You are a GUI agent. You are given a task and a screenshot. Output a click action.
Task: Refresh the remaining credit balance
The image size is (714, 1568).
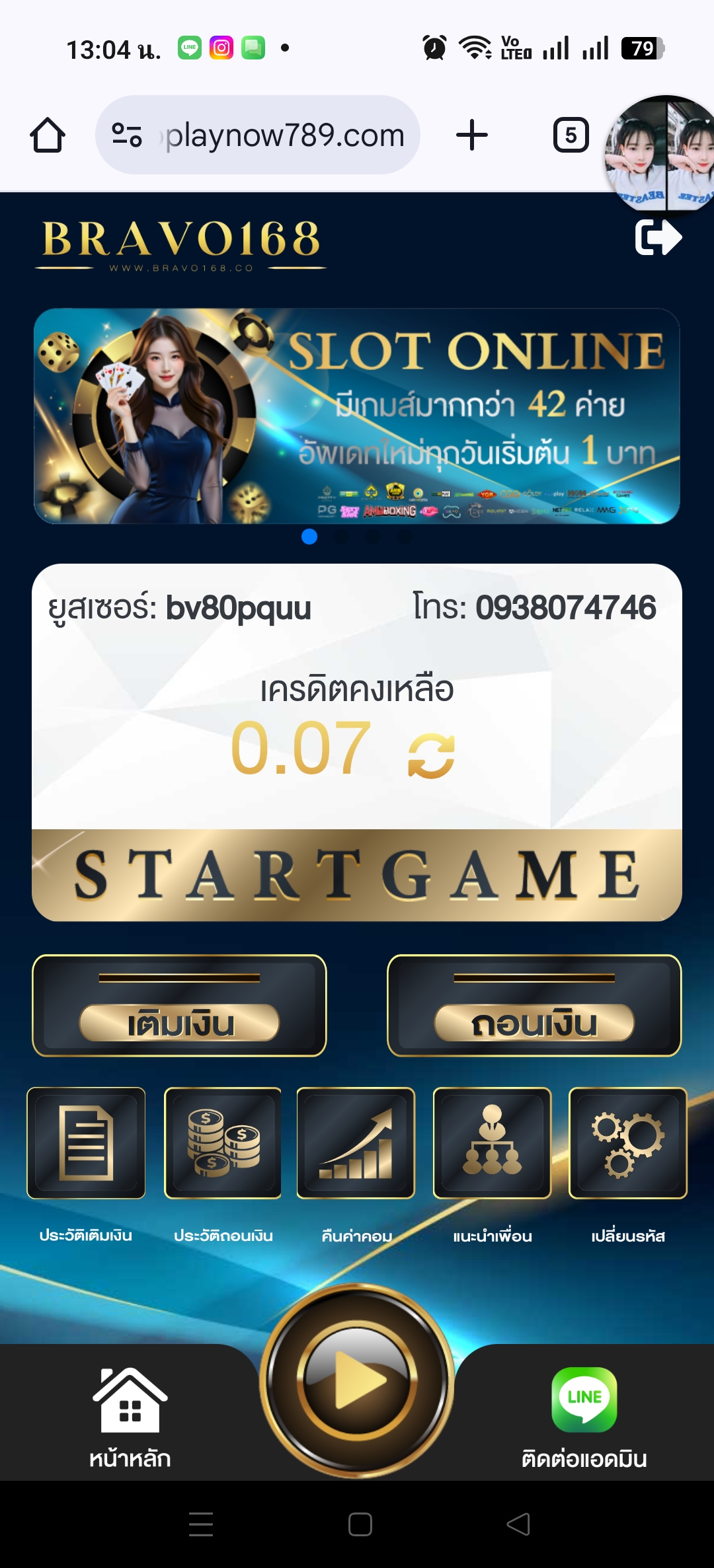pos(431,756)
